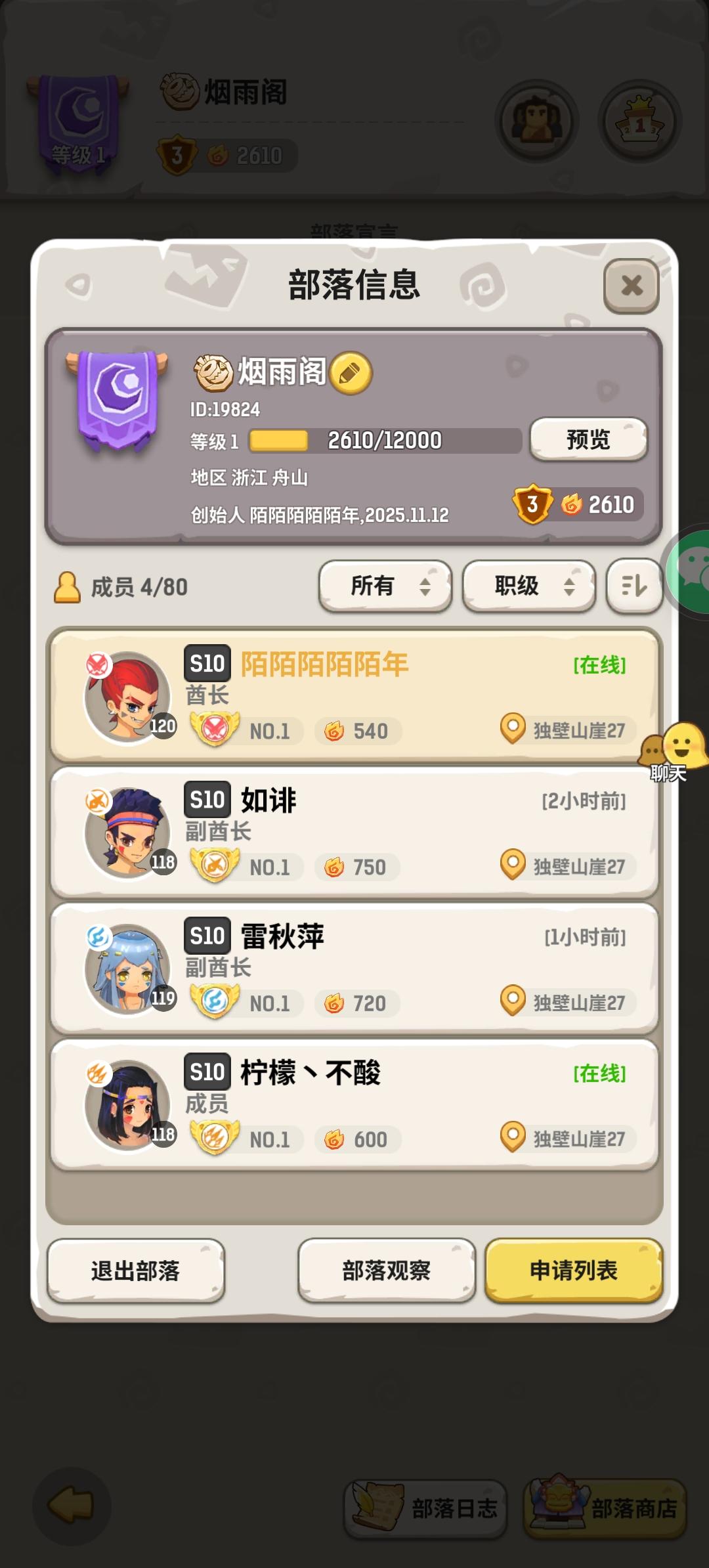Open the 职级 rank sorting dropdown
This screenshot has width=709, height=1568.
click(x=529, y=585)
